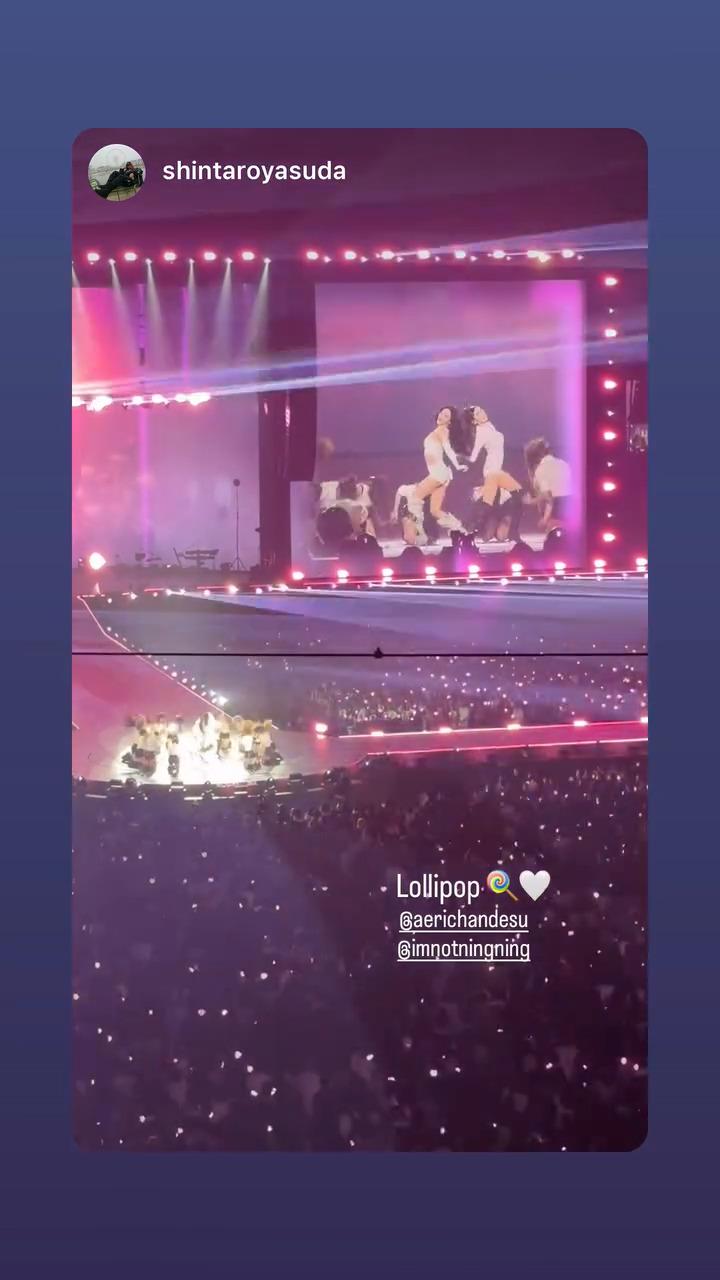The image size is (720, 1280).
Task: Click the shintaroyasuda username text
Action: point(253,170)
